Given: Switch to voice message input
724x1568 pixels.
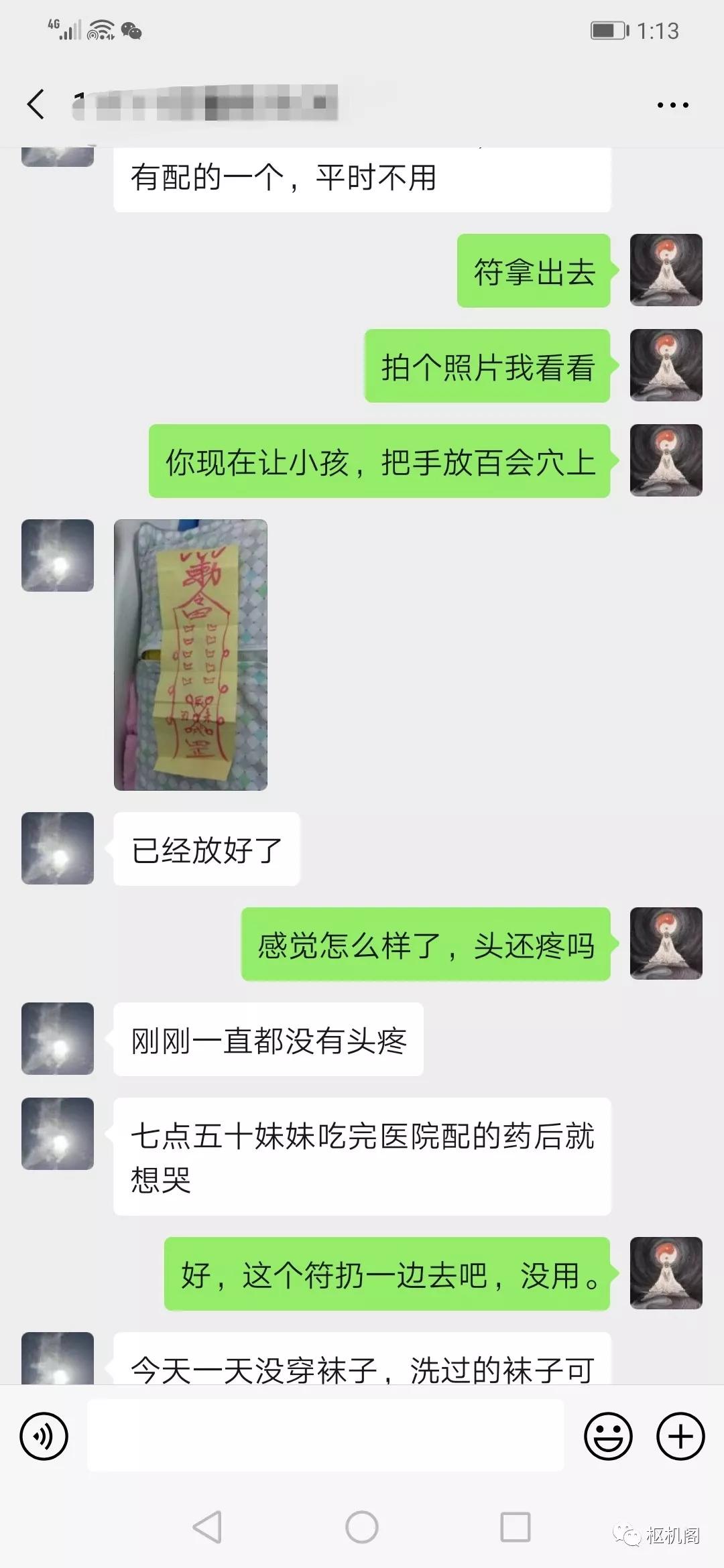Looking at the screenshot, I should click(44, 1436).
